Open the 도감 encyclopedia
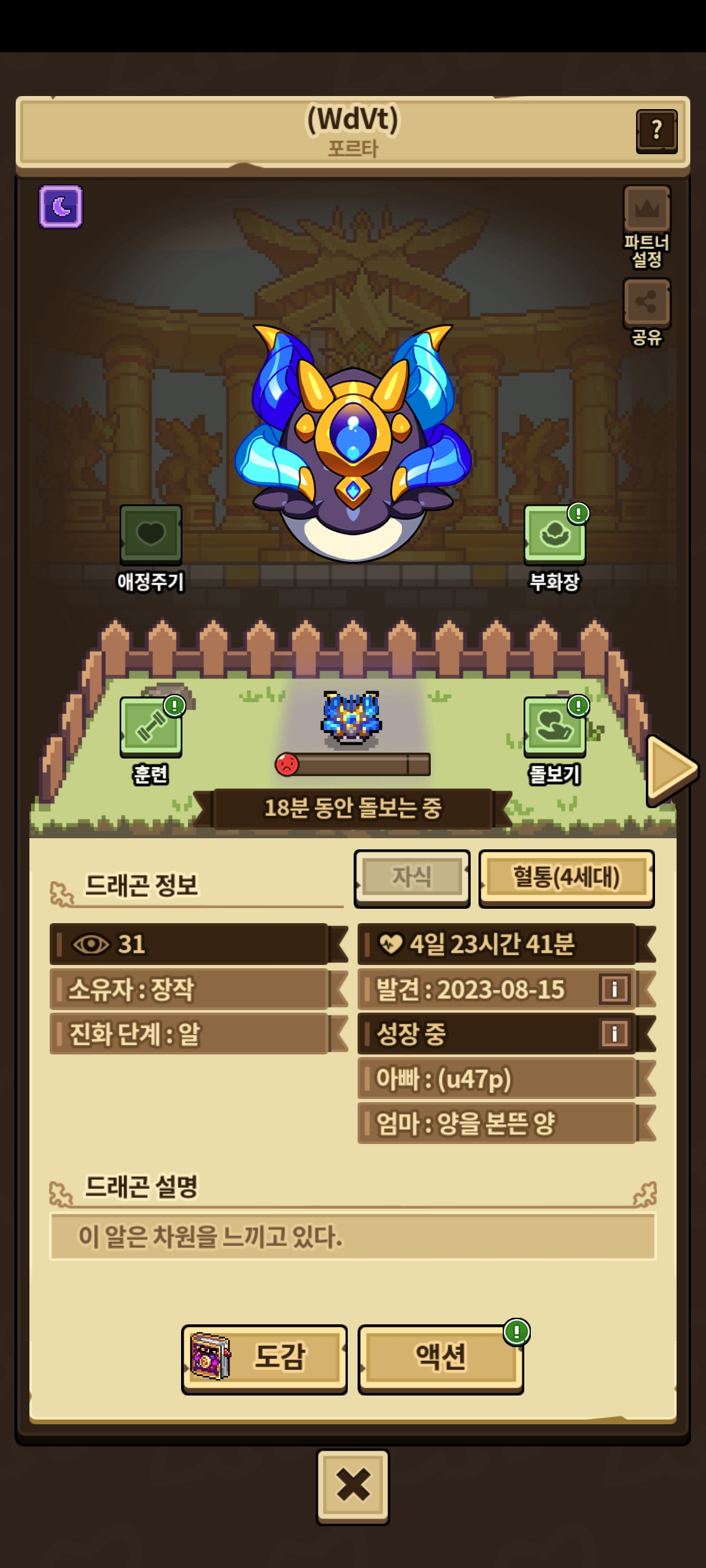Screen dimensions: 706x1568 click(x=264, y=1359)
